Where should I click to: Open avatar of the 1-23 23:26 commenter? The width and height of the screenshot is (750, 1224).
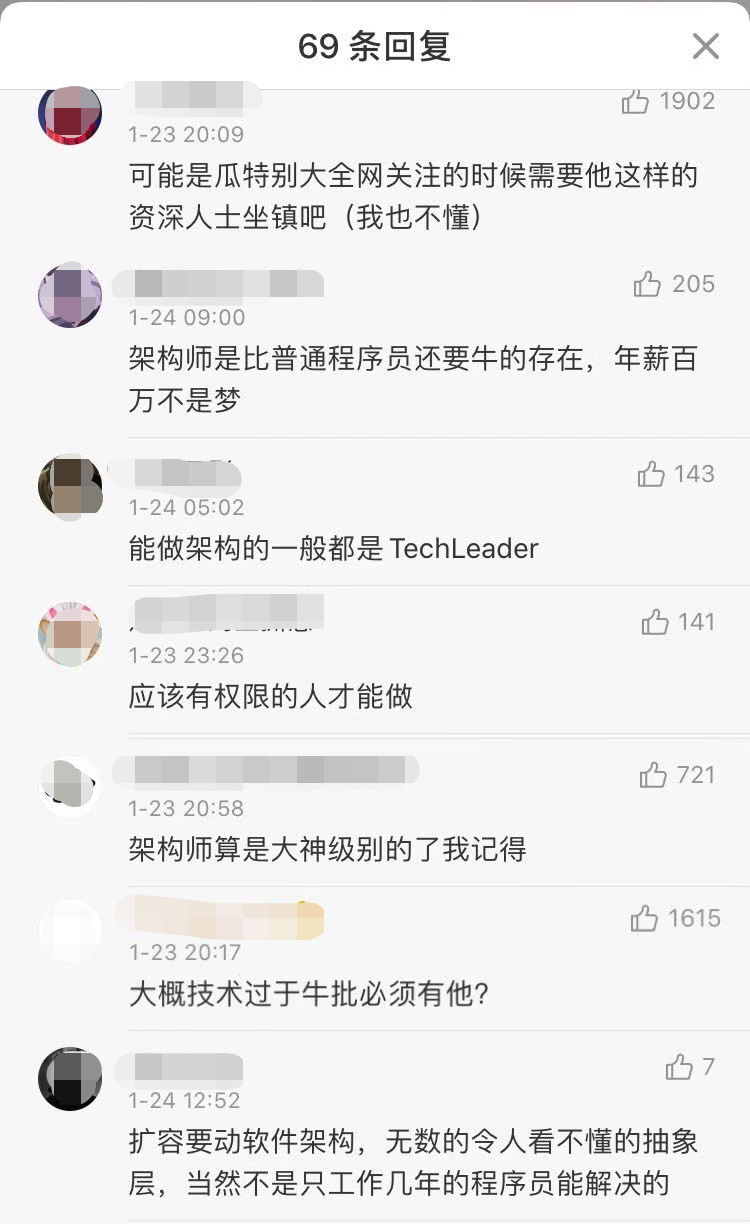tap(70, 634)
